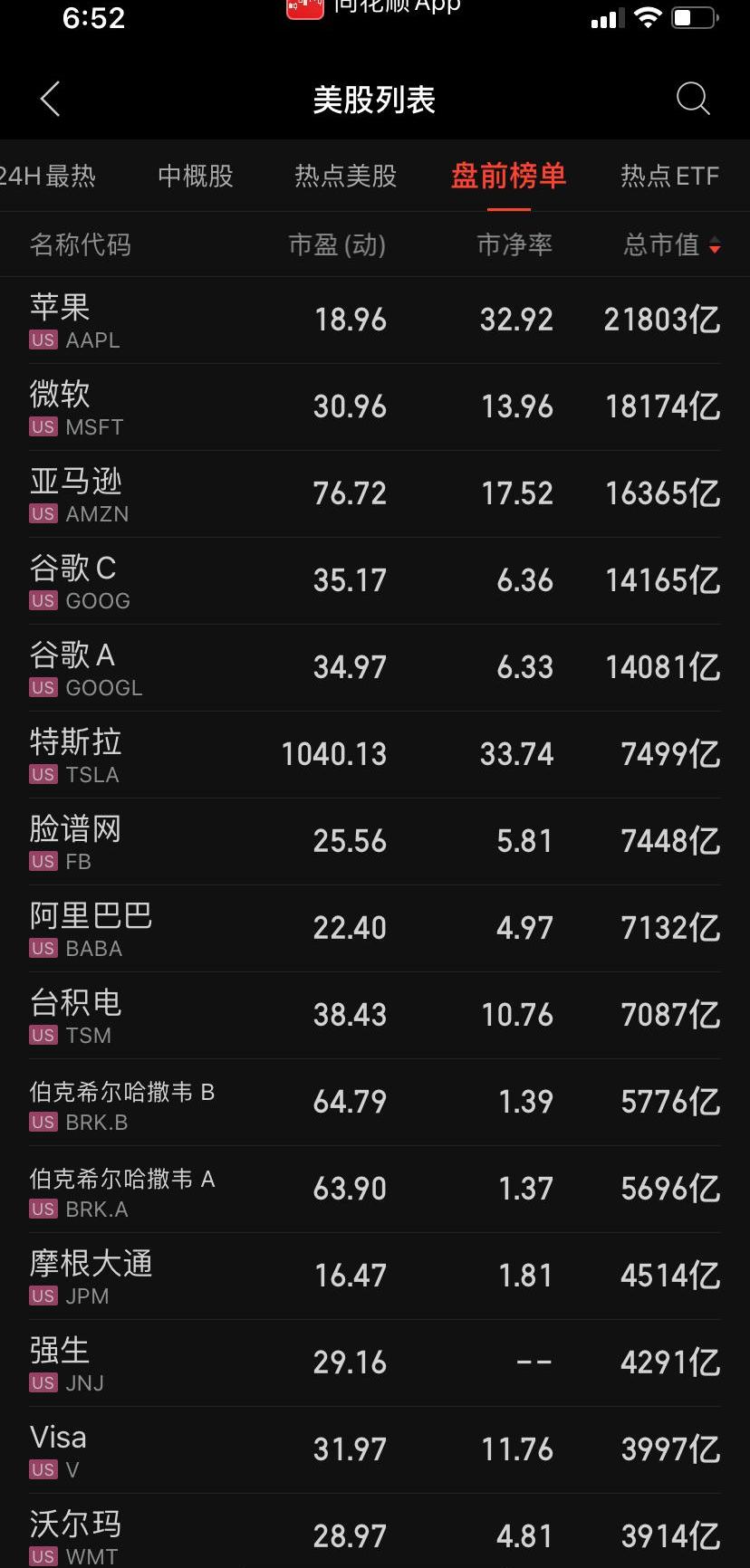
Task: Sort by the 市净率 column header
Action: coord(514,244)
